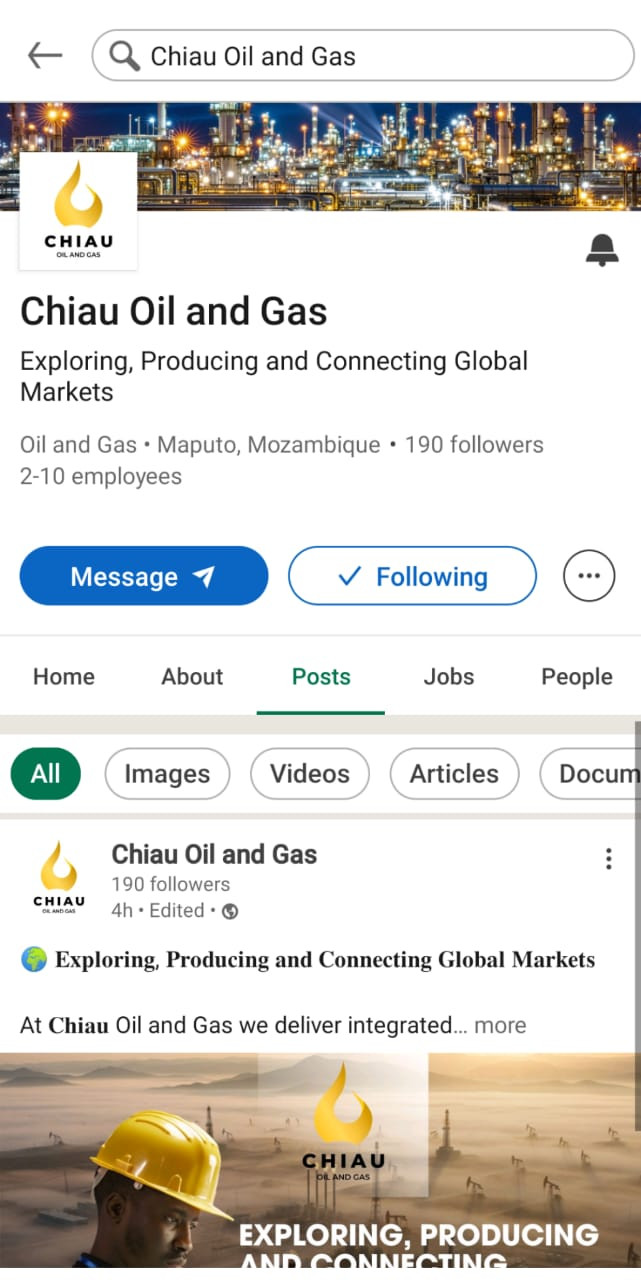This screenshot has height=1280, width=641.
Task: Open the post image with yellow helmet
Action: click(x=320, y=1165)
